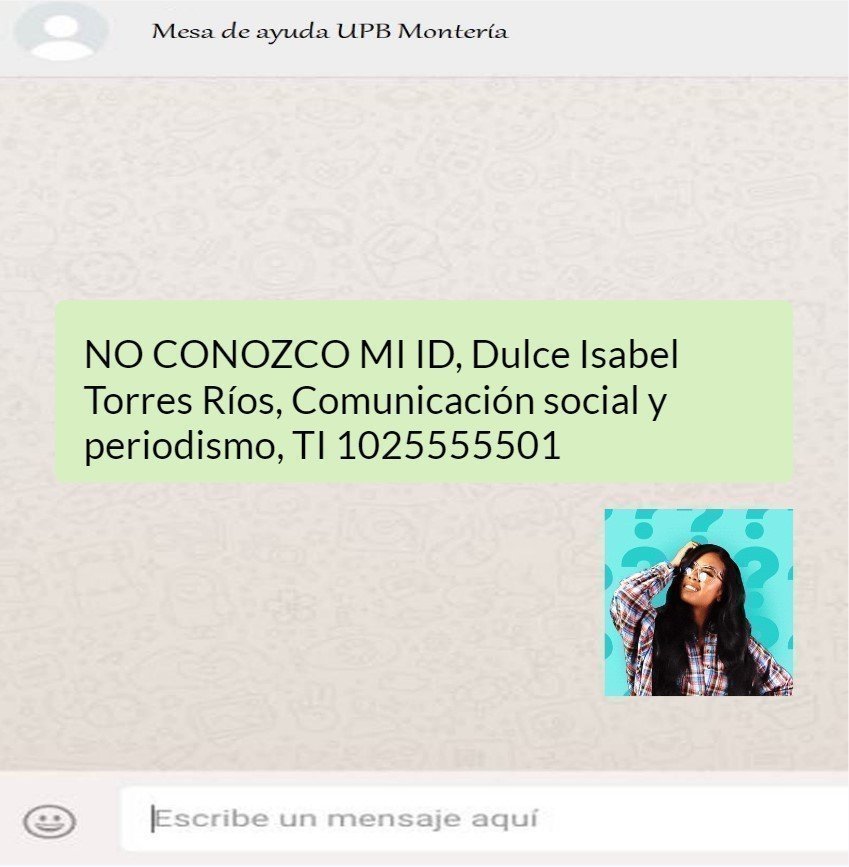Click the text cursor in the compose bar
The height and width of the screenshot is (867, 849).
(152, 818)
